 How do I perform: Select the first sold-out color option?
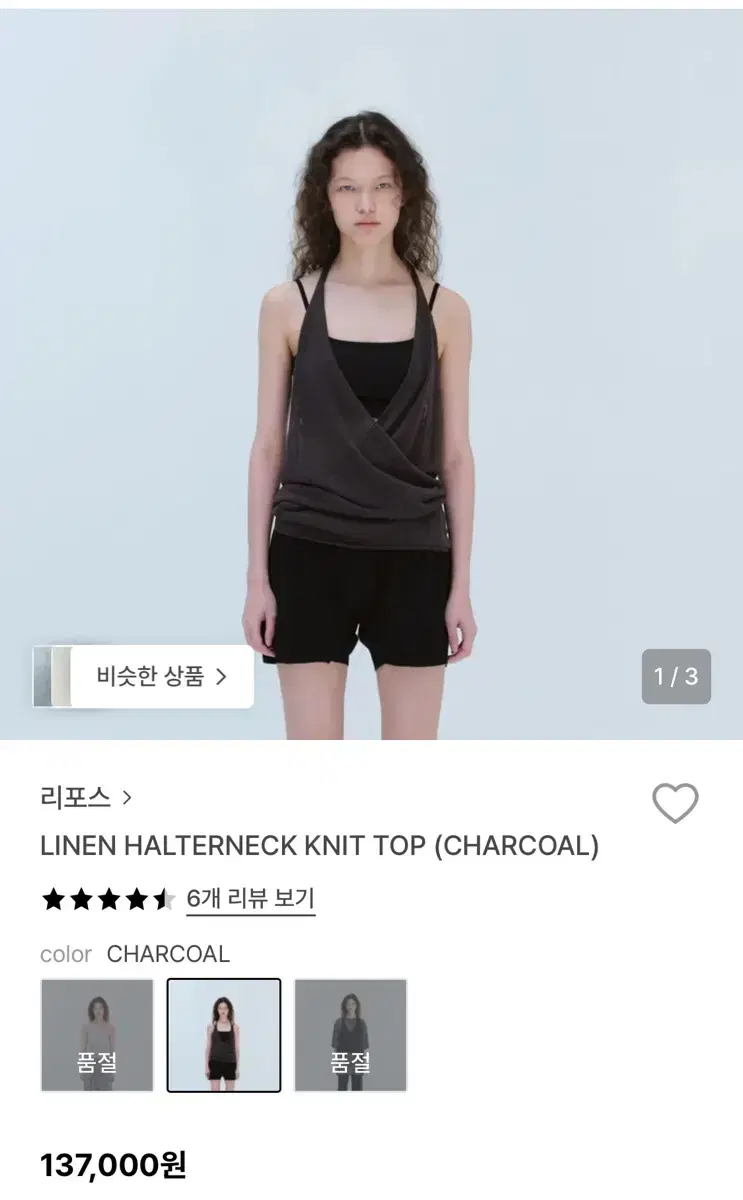[x=95, y=1031]
